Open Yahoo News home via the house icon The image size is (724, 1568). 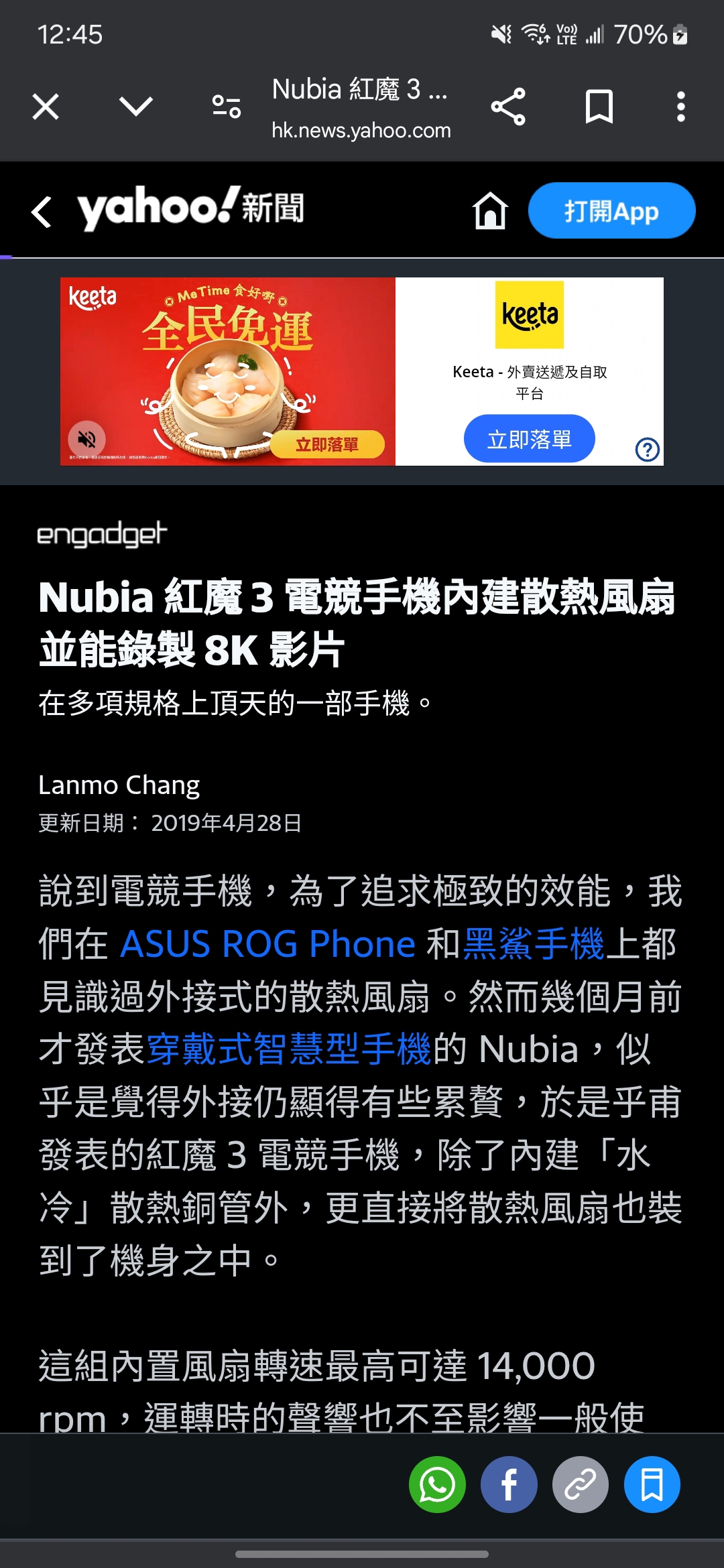pos(490,210)
